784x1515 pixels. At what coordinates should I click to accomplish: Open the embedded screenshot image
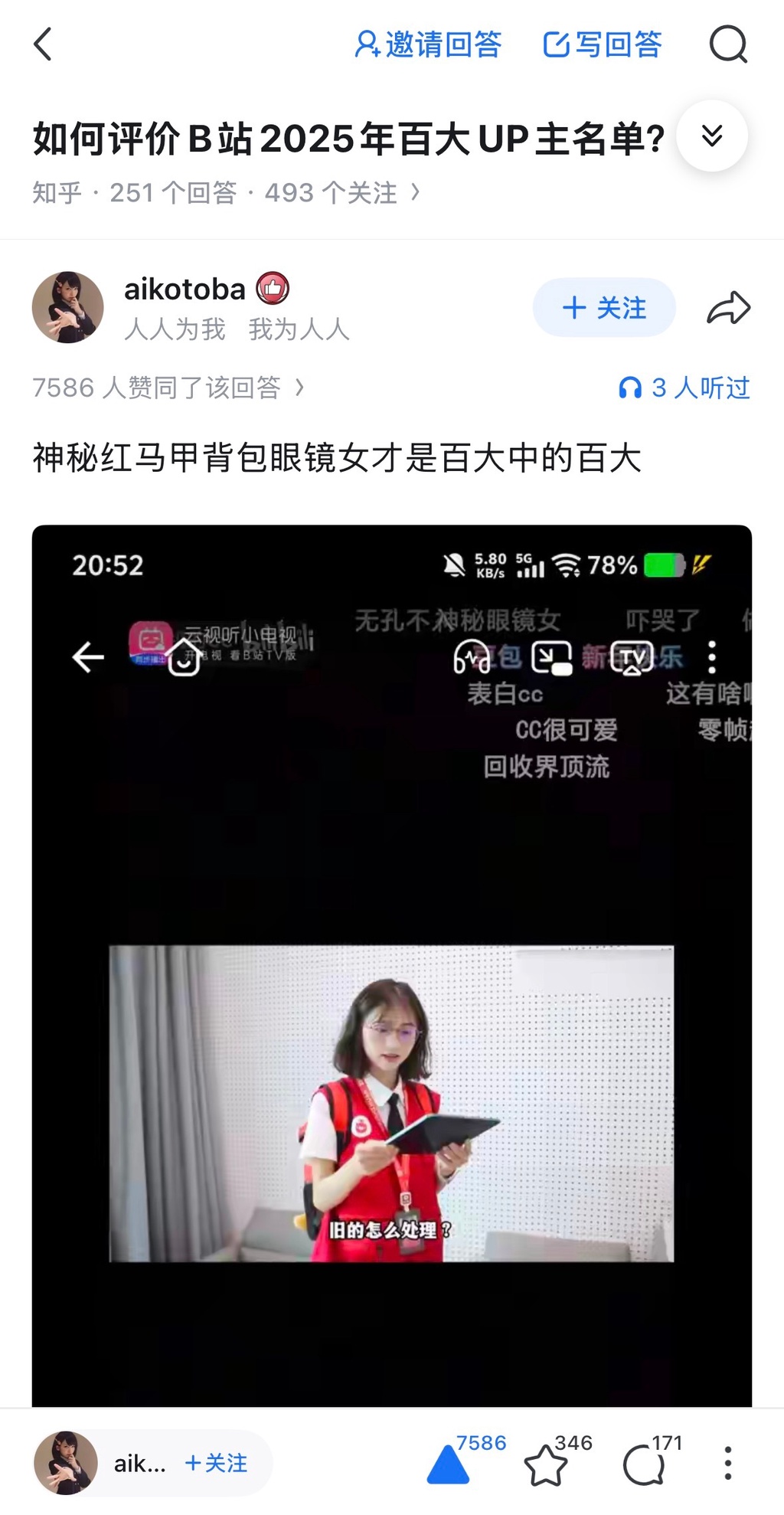[x=391, y=965]
